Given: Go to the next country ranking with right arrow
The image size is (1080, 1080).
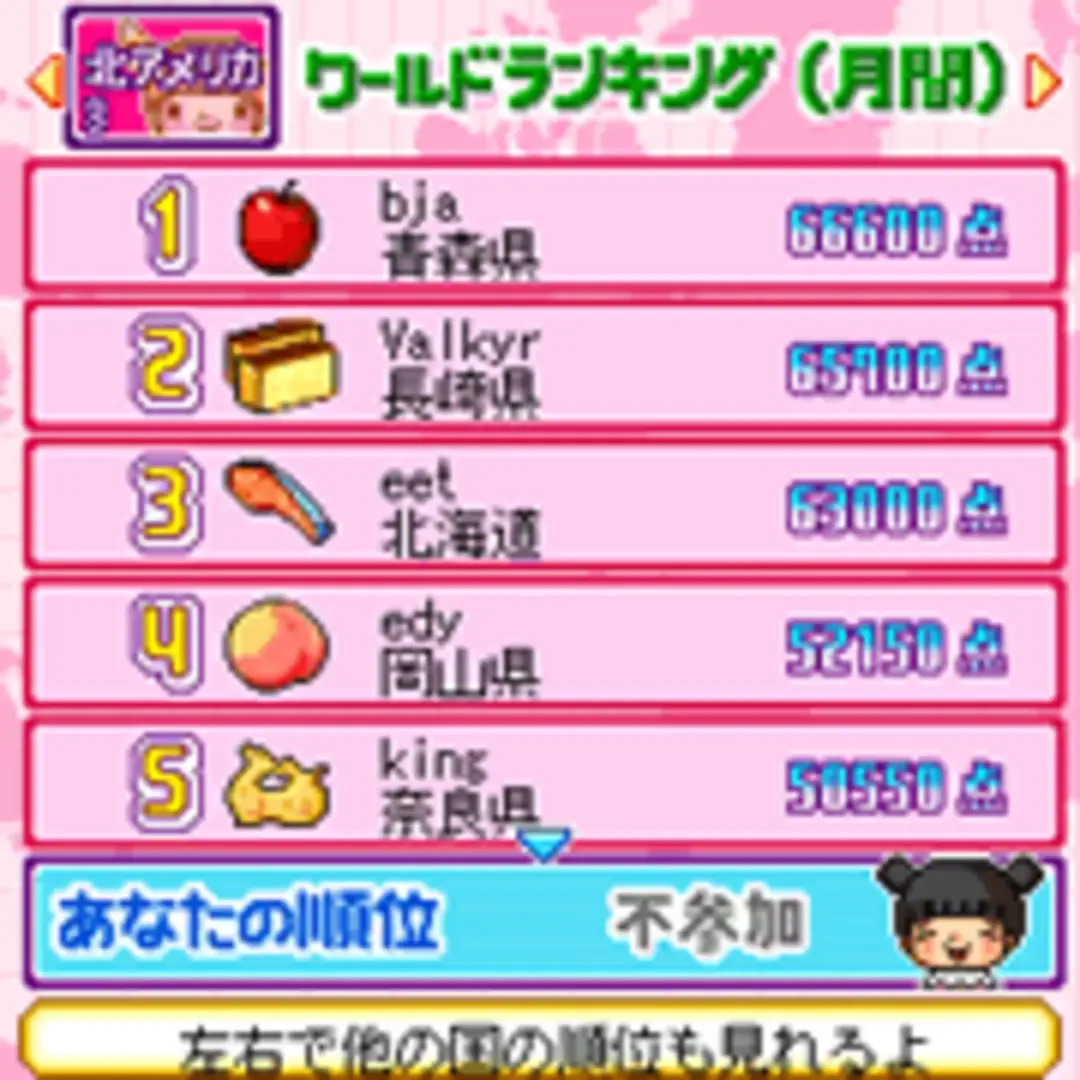Looking at the screenshot, I should [1044, 84].
